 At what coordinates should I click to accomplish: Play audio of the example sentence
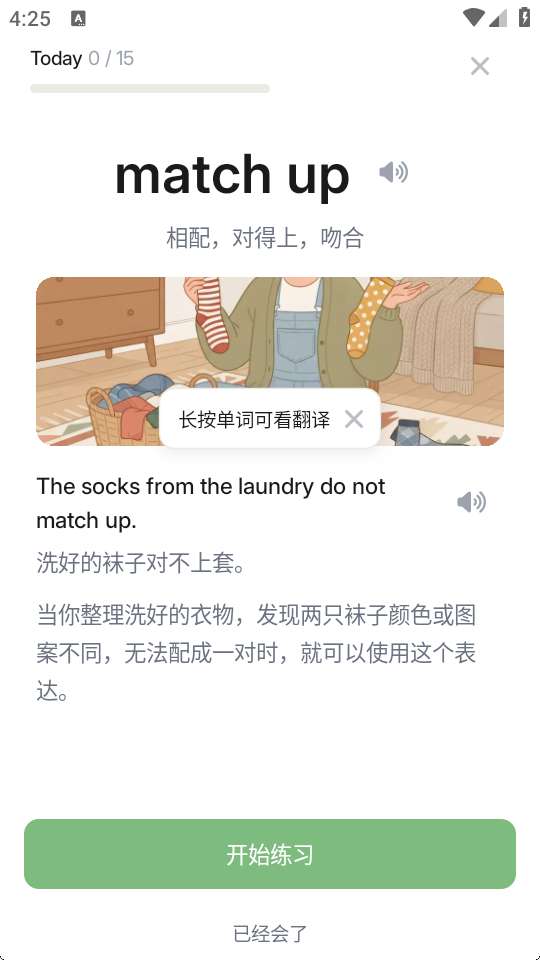(x=471, y=502)
